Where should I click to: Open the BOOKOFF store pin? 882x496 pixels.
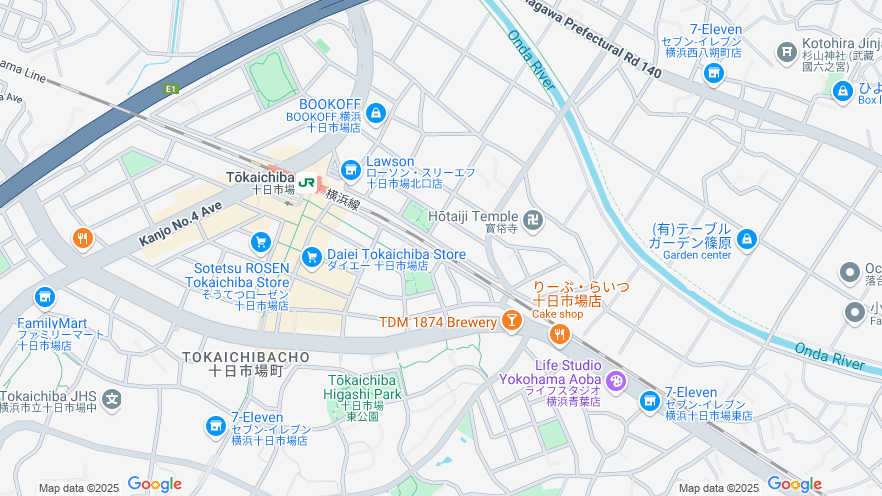click(x=376, y=114)
